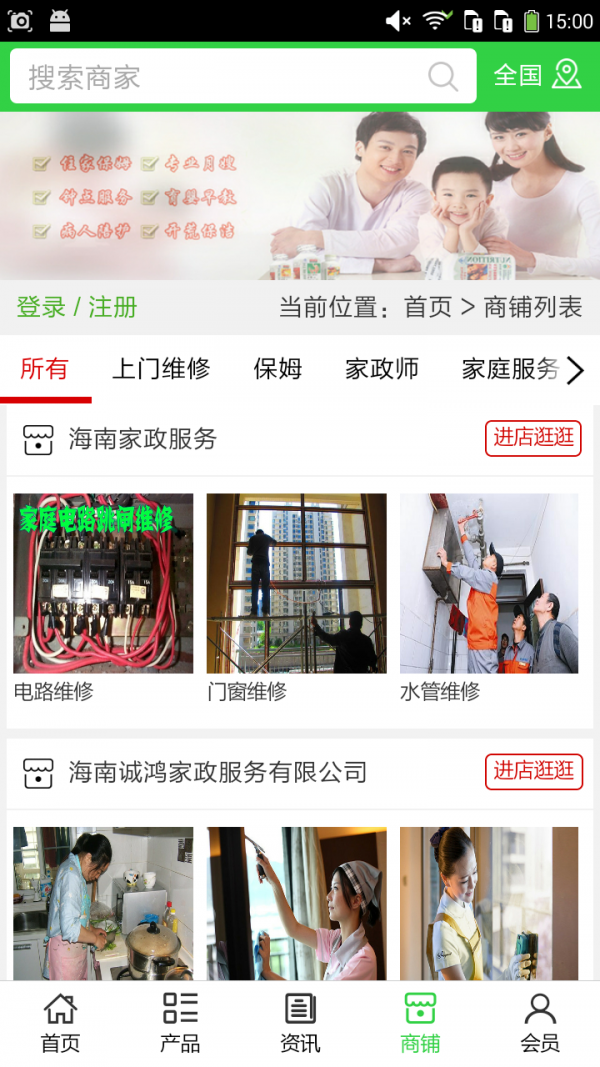Viewport: 600px width, 1067px height.
Task: Tap the magnifier icon in the search bar
Action: click(443, 77)
